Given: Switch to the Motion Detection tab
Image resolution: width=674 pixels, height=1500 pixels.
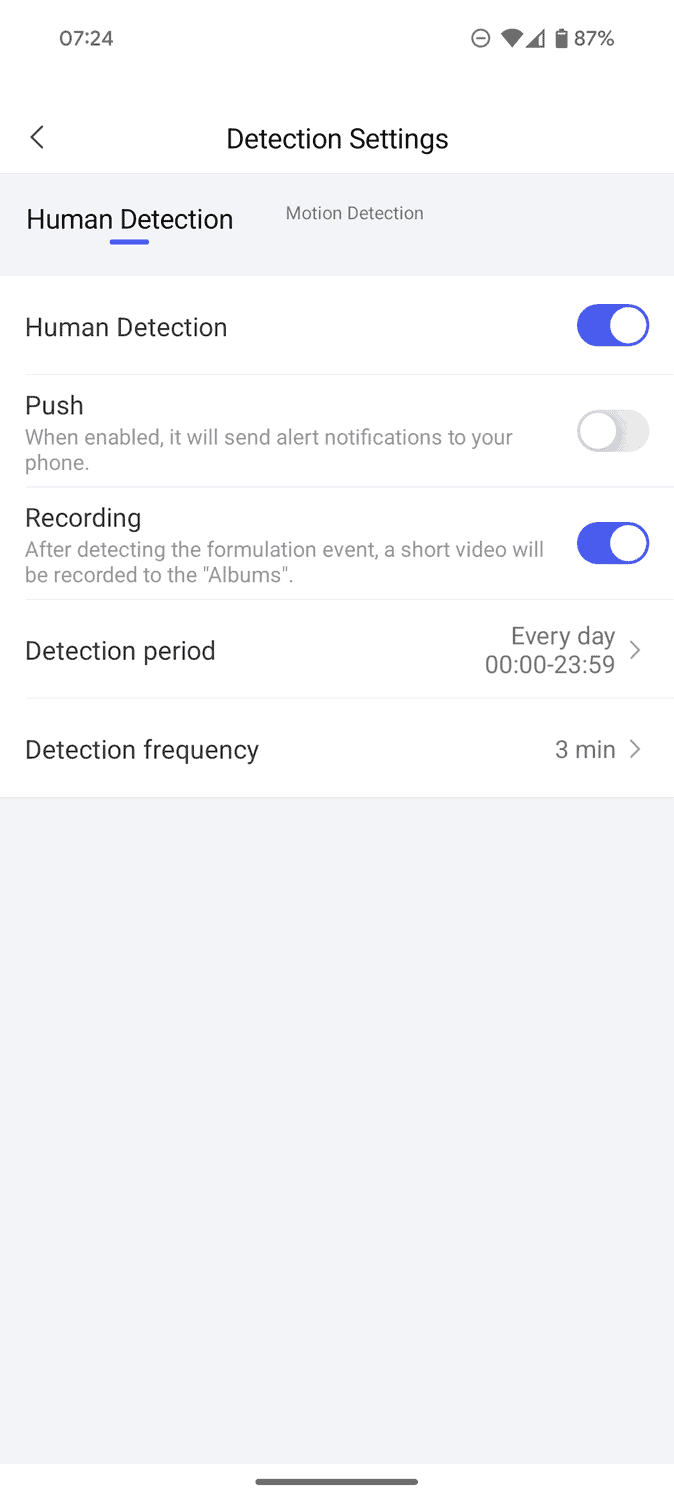Looking at the screenshot, I should pos(354,213).
